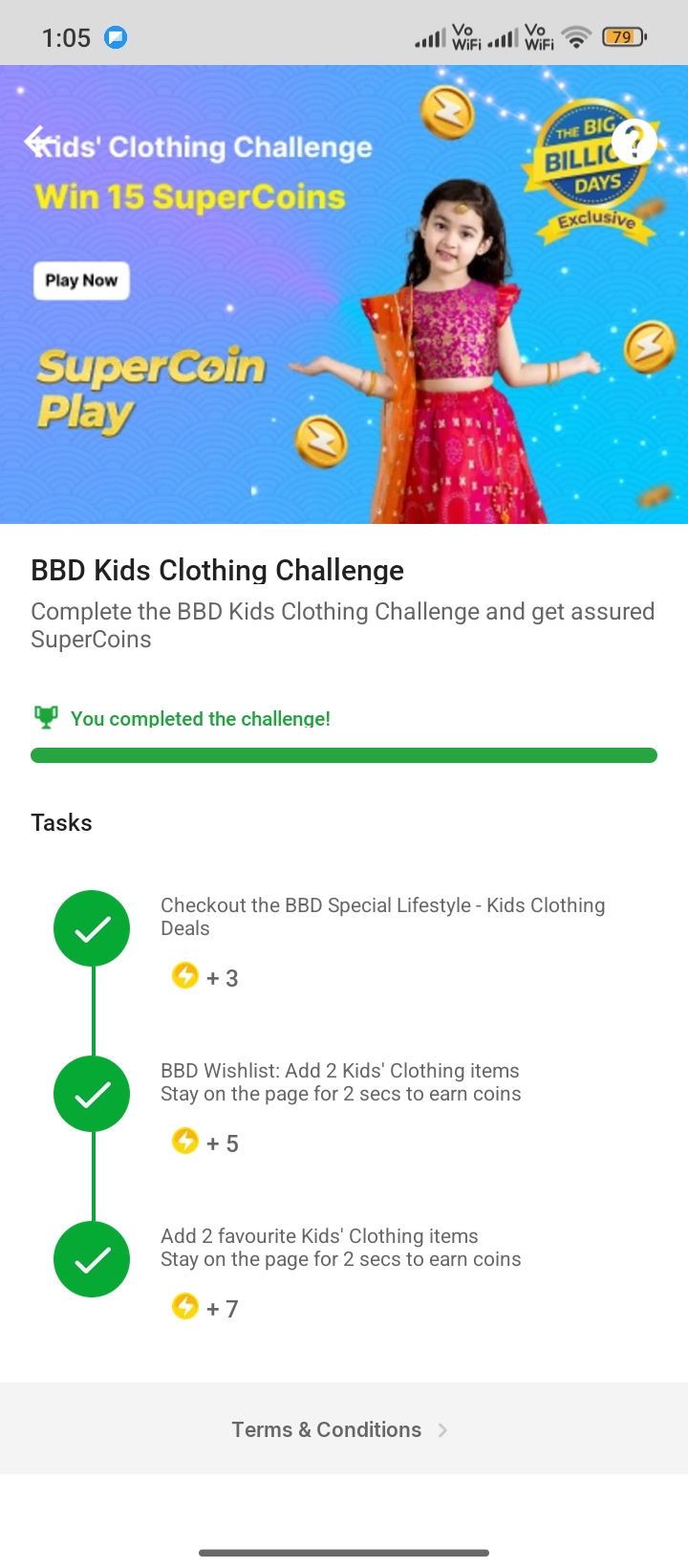Viewport: 688px width, 1568px height.
Task: Open the Add 2 favourite Kids' Clothing task
Action: click(340, 1248)
